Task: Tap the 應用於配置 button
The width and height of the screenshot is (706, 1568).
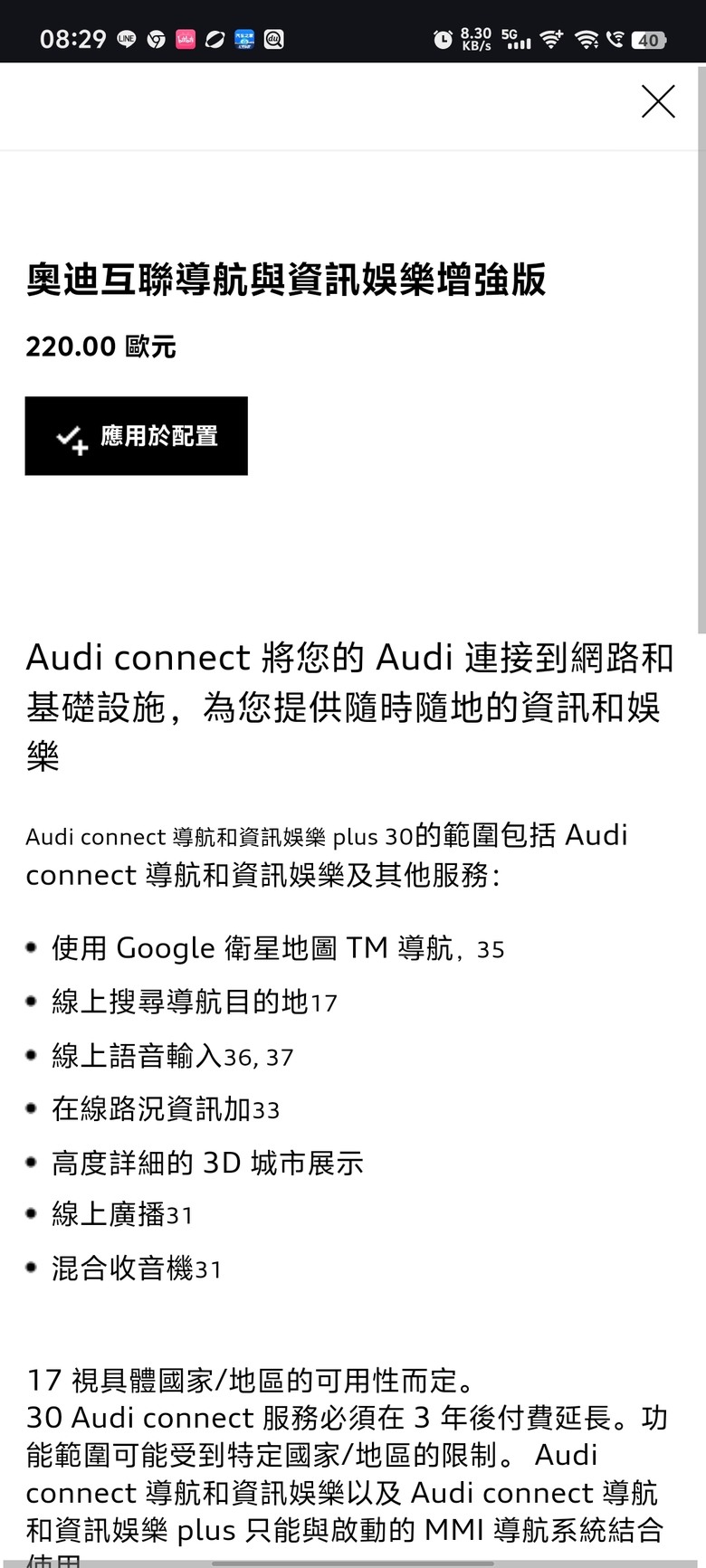Action: click(137, 436)
